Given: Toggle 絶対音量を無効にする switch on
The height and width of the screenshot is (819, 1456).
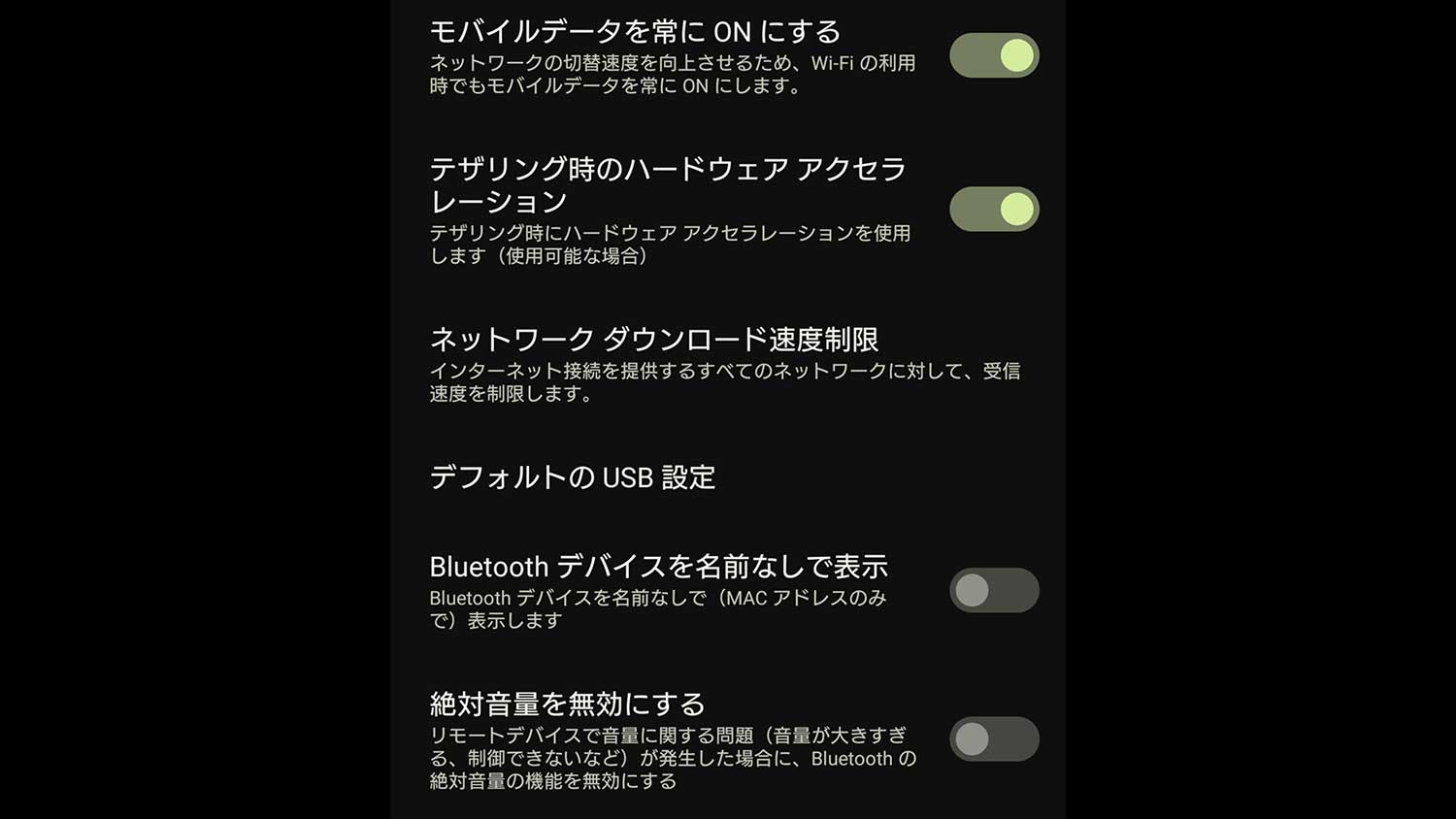Looking at the screenshot, I should tap(994, 739).
